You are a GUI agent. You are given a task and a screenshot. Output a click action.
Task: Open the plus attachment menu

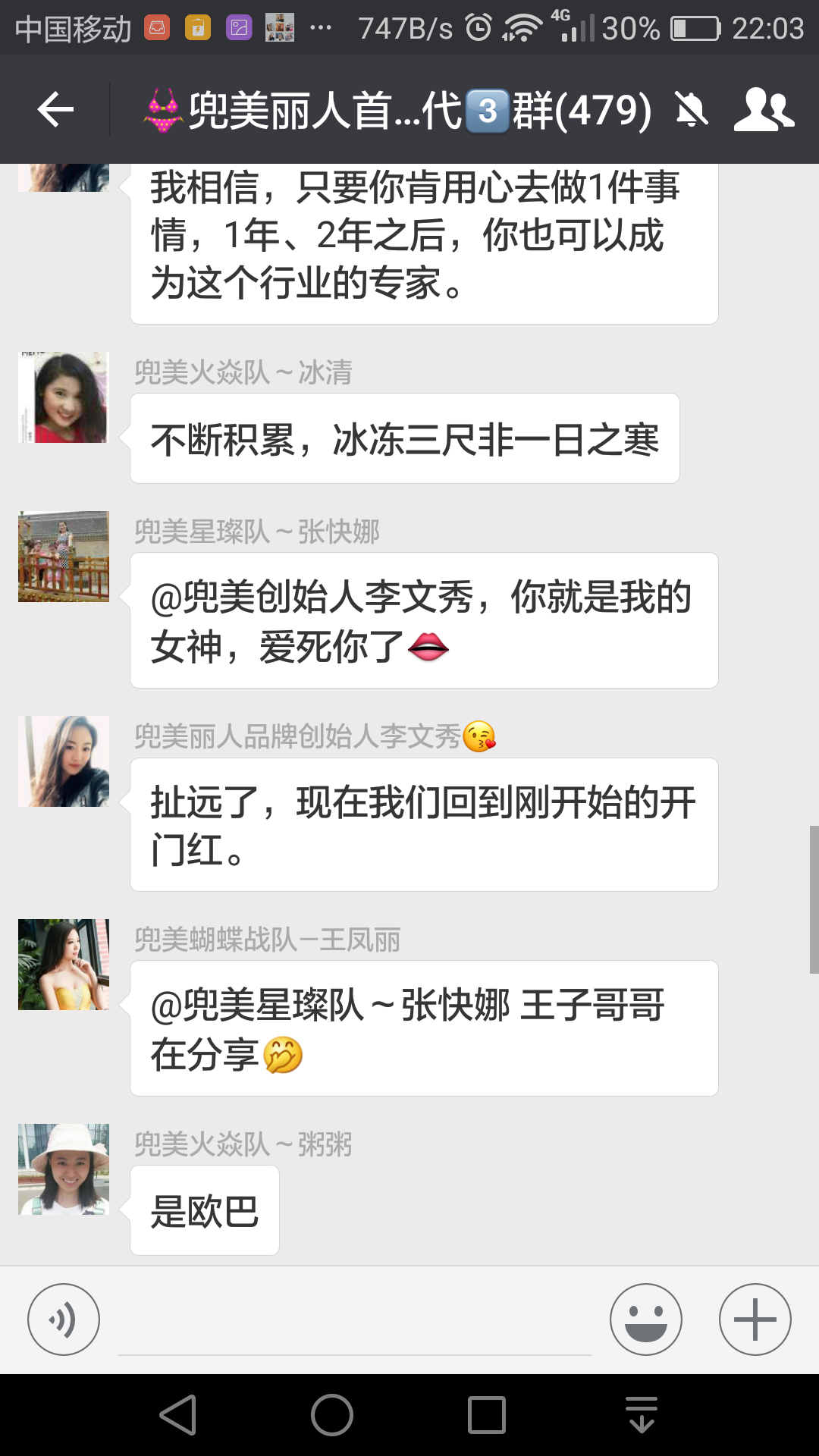point(755,1319)
